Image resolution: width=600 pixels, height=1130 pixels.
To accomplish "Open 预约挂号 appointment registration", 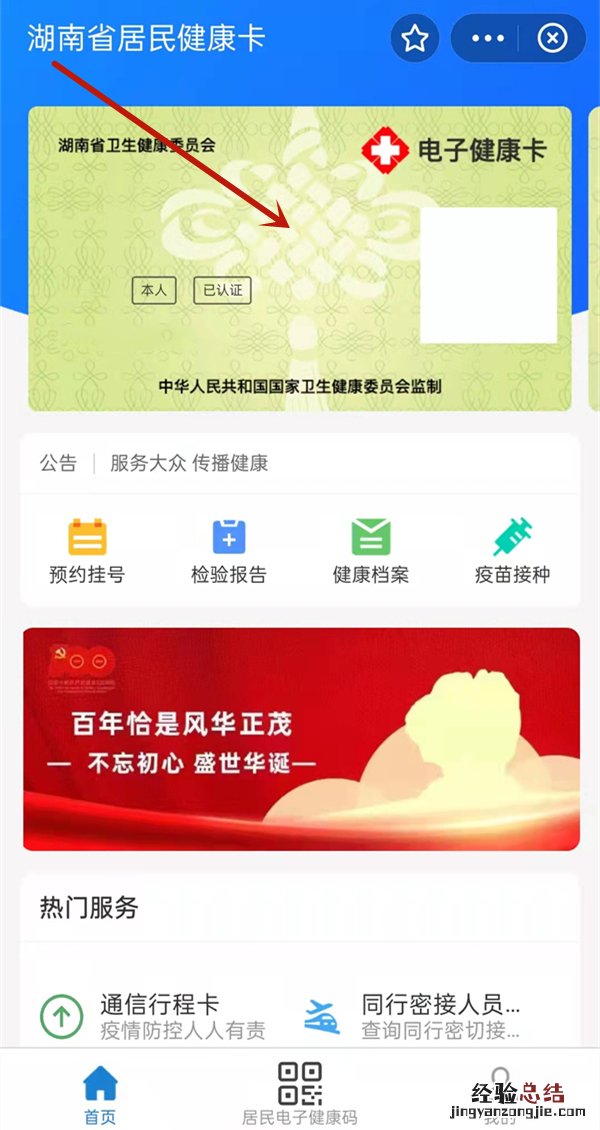I will tap(87, 551).
